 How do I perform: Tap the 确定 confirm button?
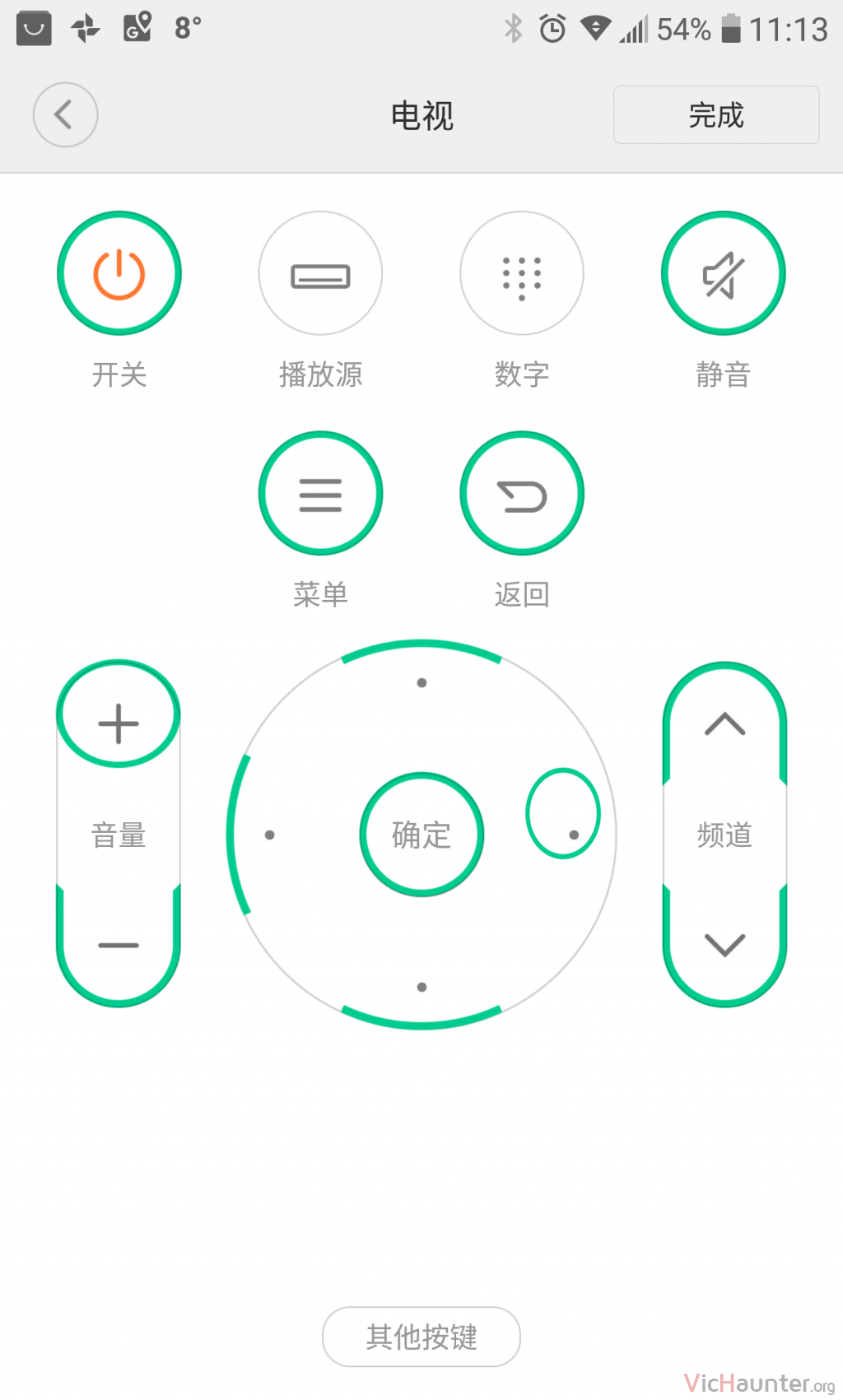point(421,835)
